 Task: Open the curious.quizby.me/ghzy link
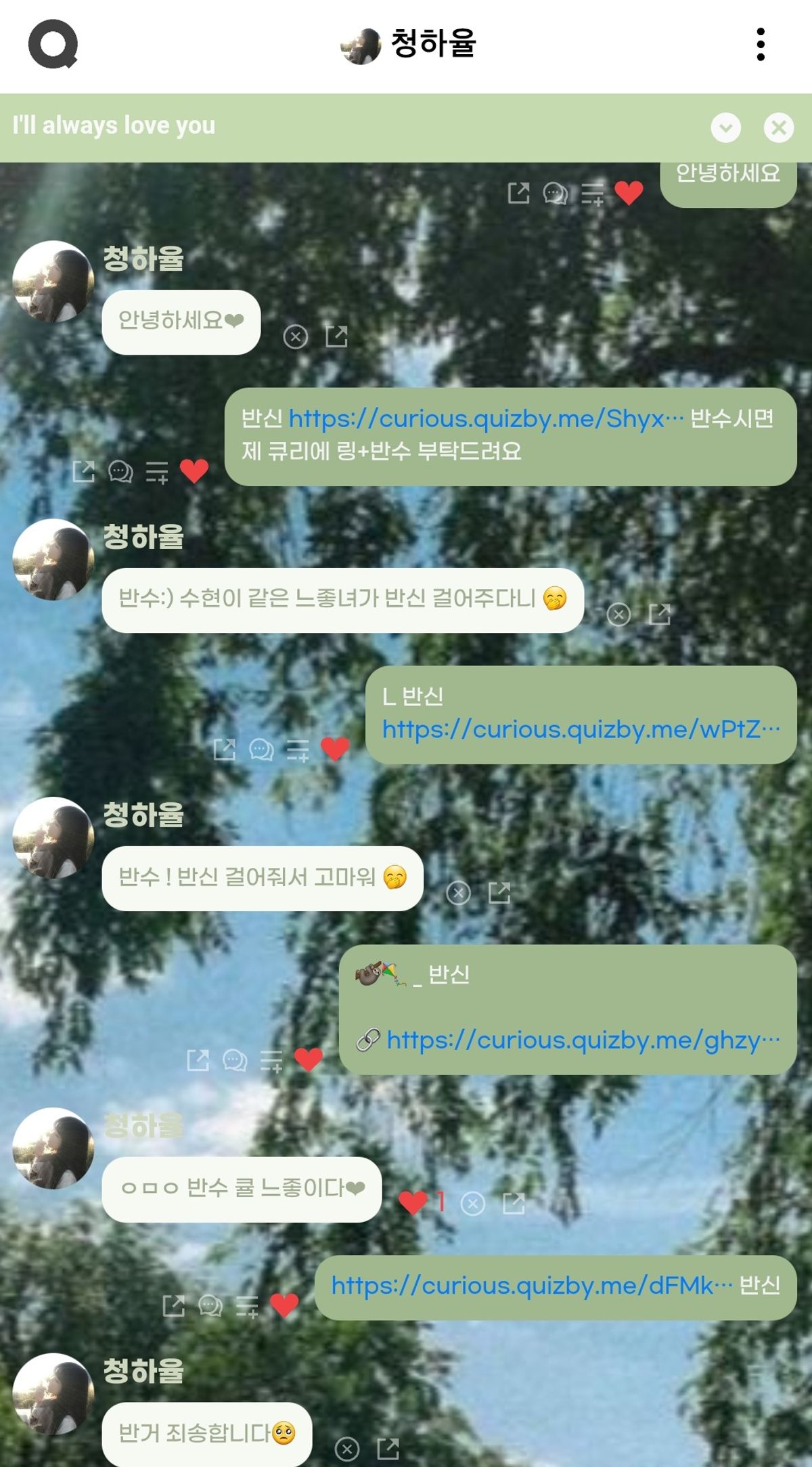pos(583,1040)
